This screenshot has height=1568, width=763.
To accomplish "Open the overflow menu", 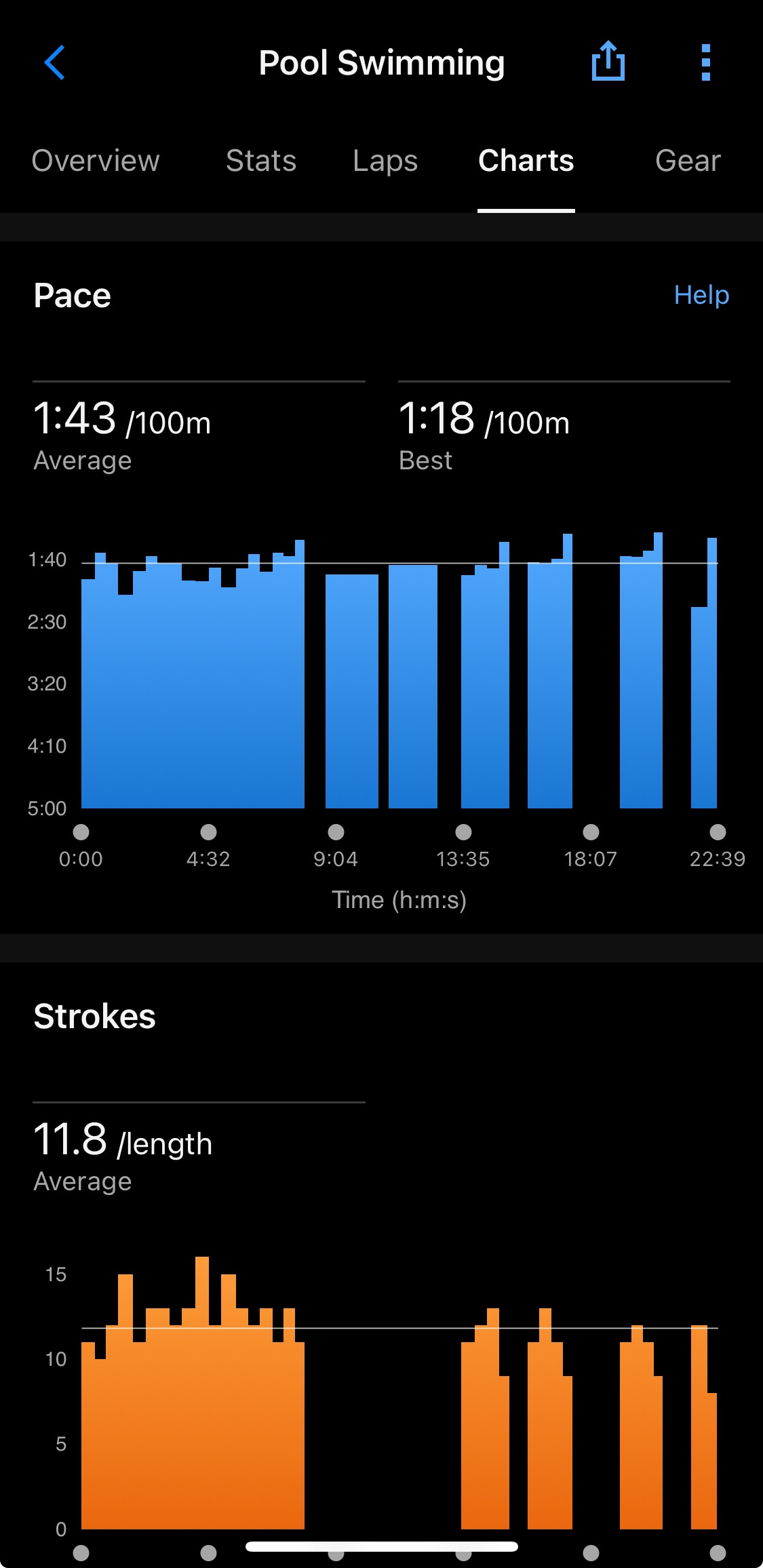I will (x=705, y=63).
